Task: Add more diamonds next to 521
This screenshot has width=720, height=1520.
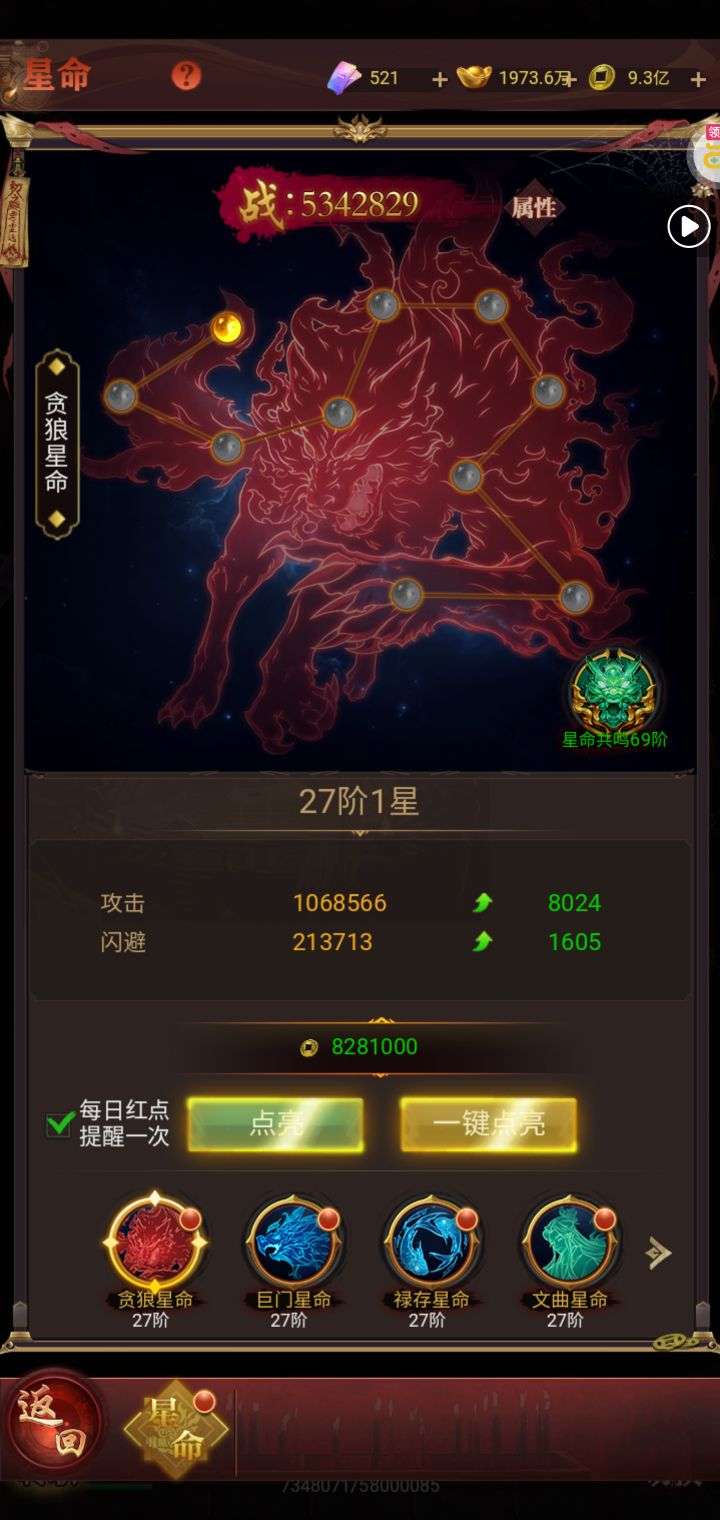Action: pyautogui.click(x=439, y=79)
